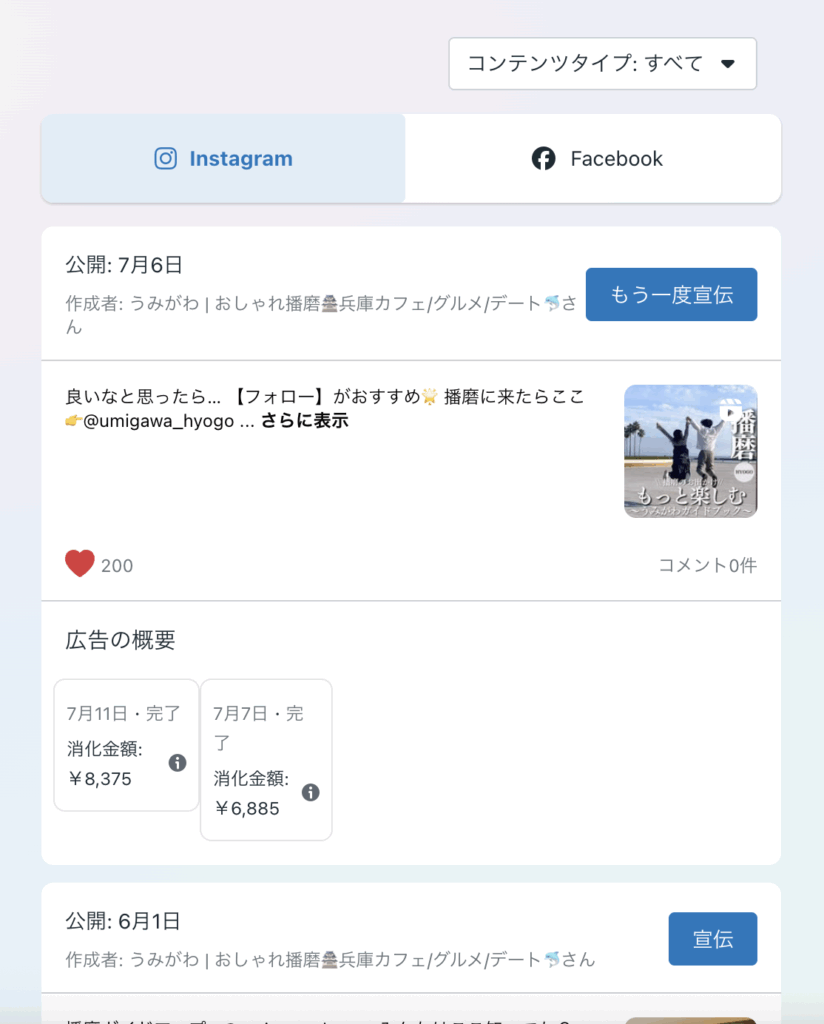Open the コンテンツタイプ dropdown
This screenshot has width=824, height=1024.
tap(602, 64)
